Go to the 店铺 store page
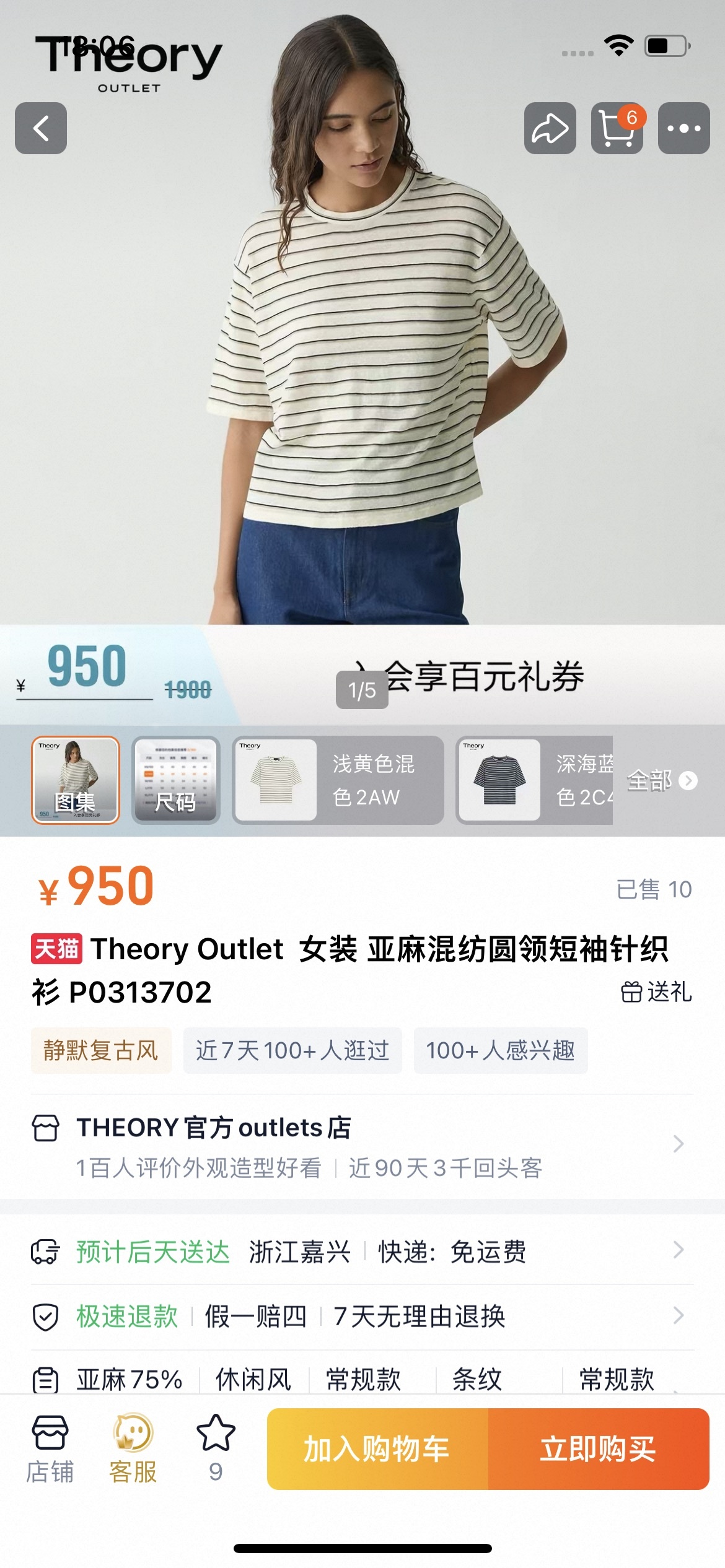Image resolution: width=725 pixels, height=1568 pixels. point(50,1448)
